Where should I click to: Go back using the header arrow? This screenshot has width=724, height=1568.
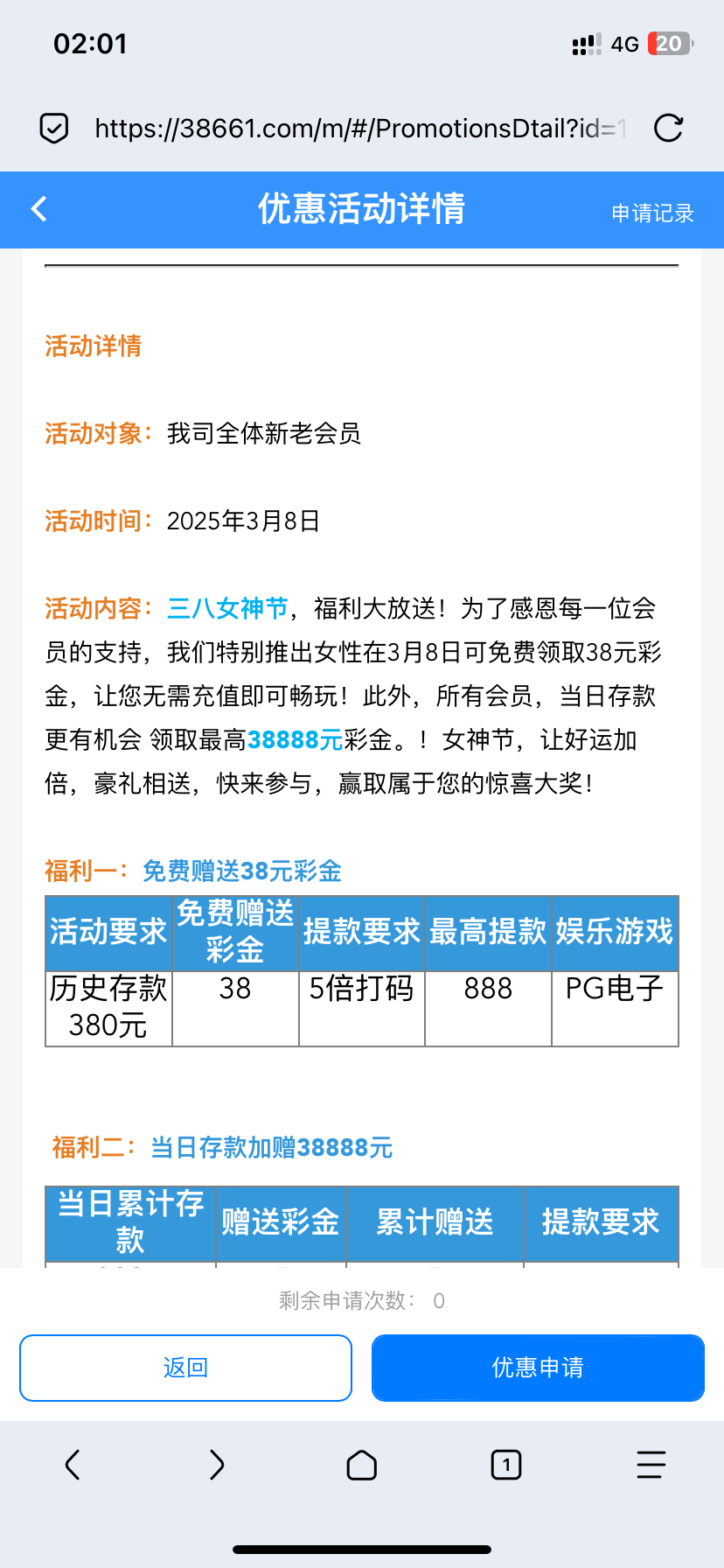[39, 209]
